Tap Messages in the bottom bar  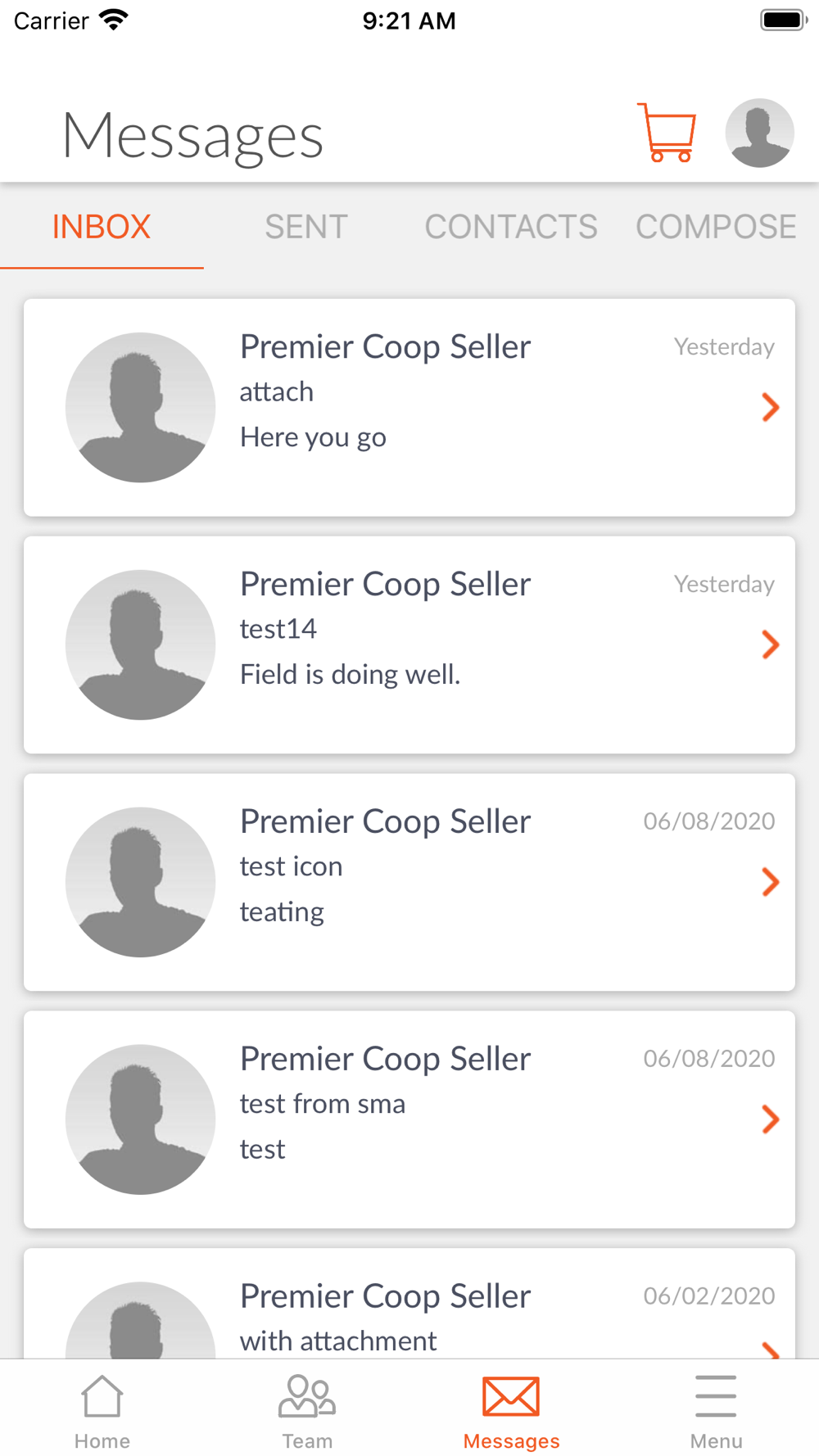point(512,1411)
